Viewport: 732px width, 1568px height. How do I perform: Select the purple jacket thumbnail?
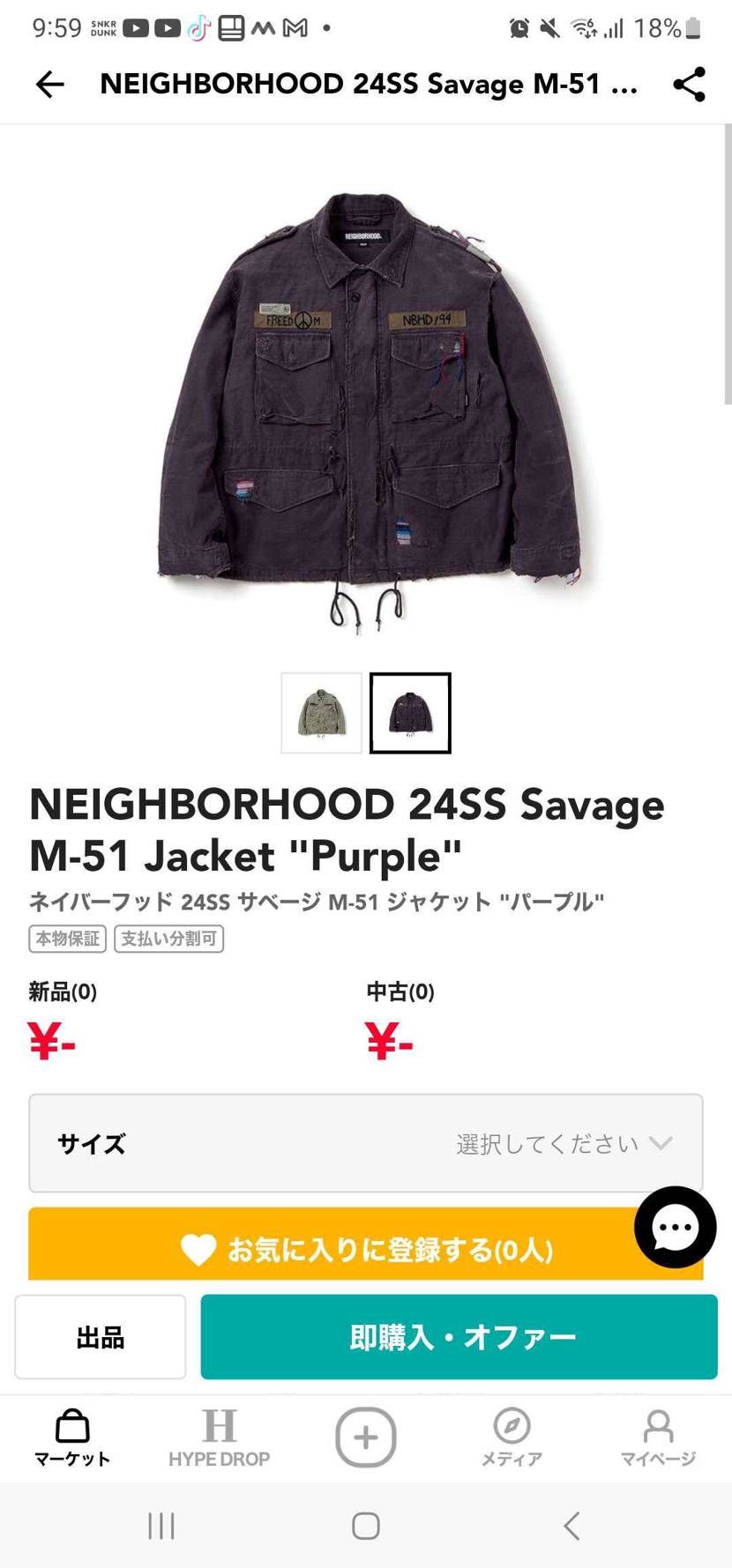[x=410, y=712]
